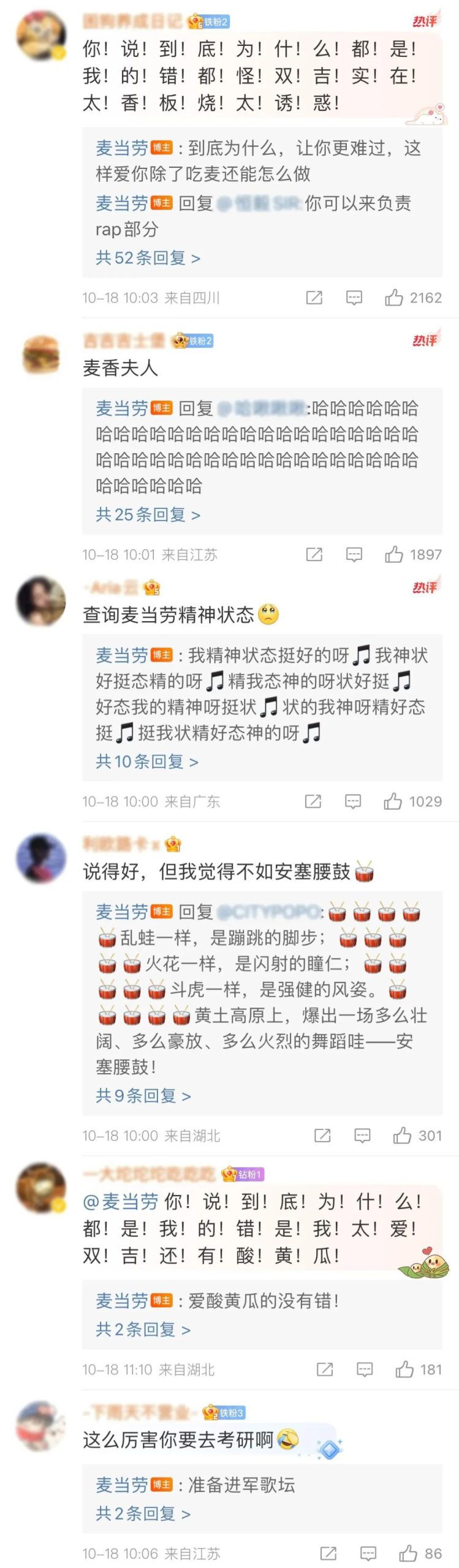Reply to the 麦香夫人 comment
The image size is (459, 1568).
354,554
